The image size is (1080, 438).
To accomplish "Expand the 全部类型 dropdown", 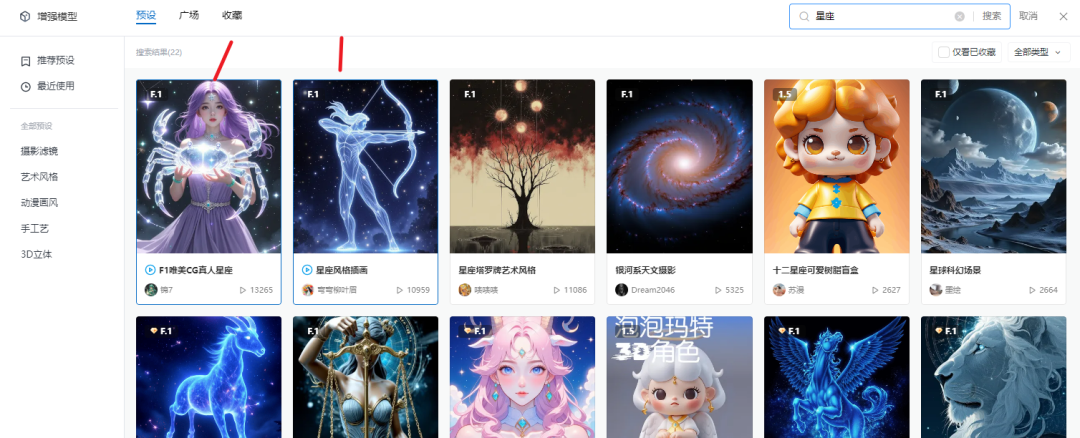I will (x=1037, y=52).
